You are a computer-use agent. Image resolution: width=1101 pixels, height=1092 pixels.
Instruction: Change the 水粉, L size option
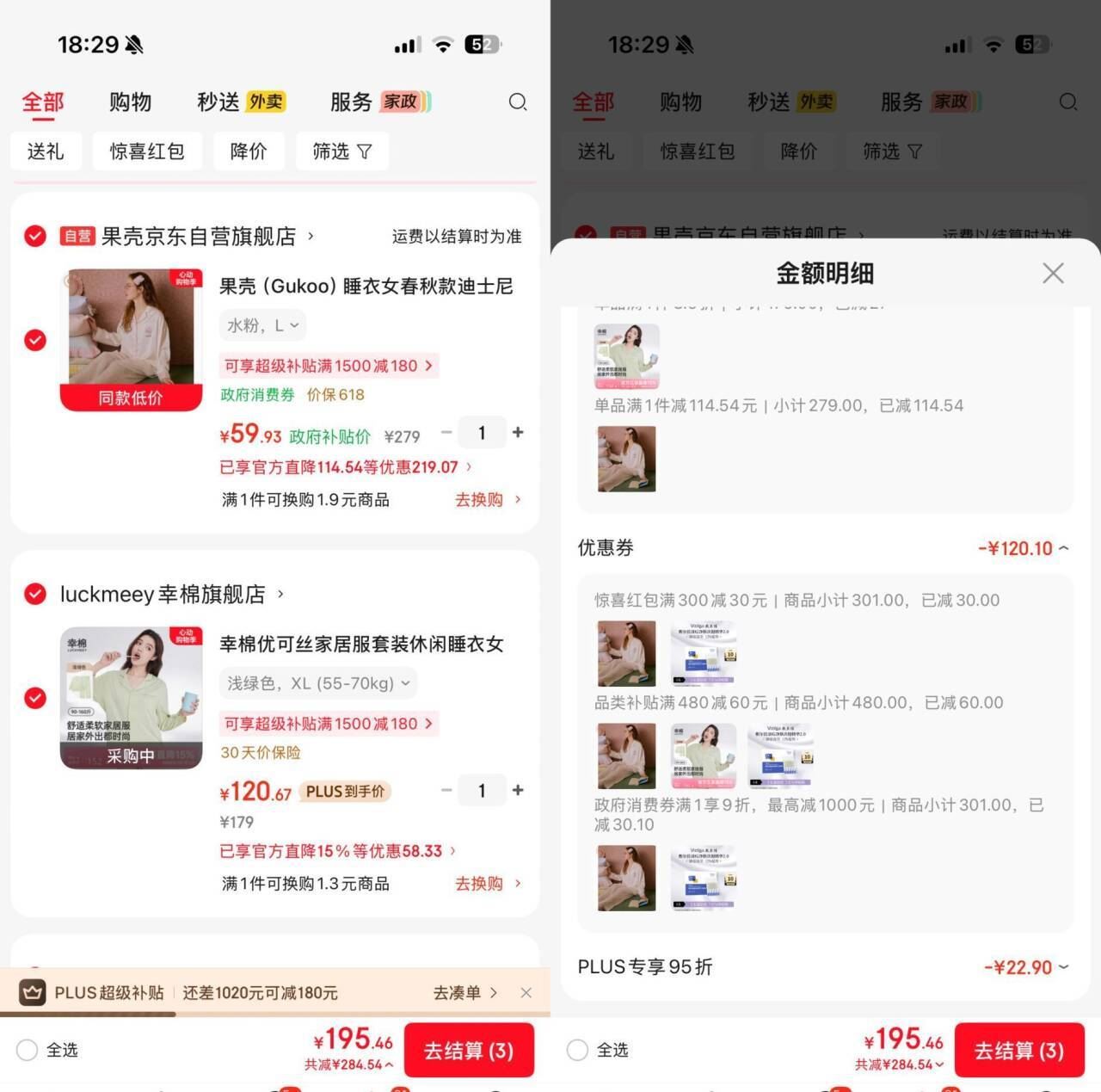[262, 325]
